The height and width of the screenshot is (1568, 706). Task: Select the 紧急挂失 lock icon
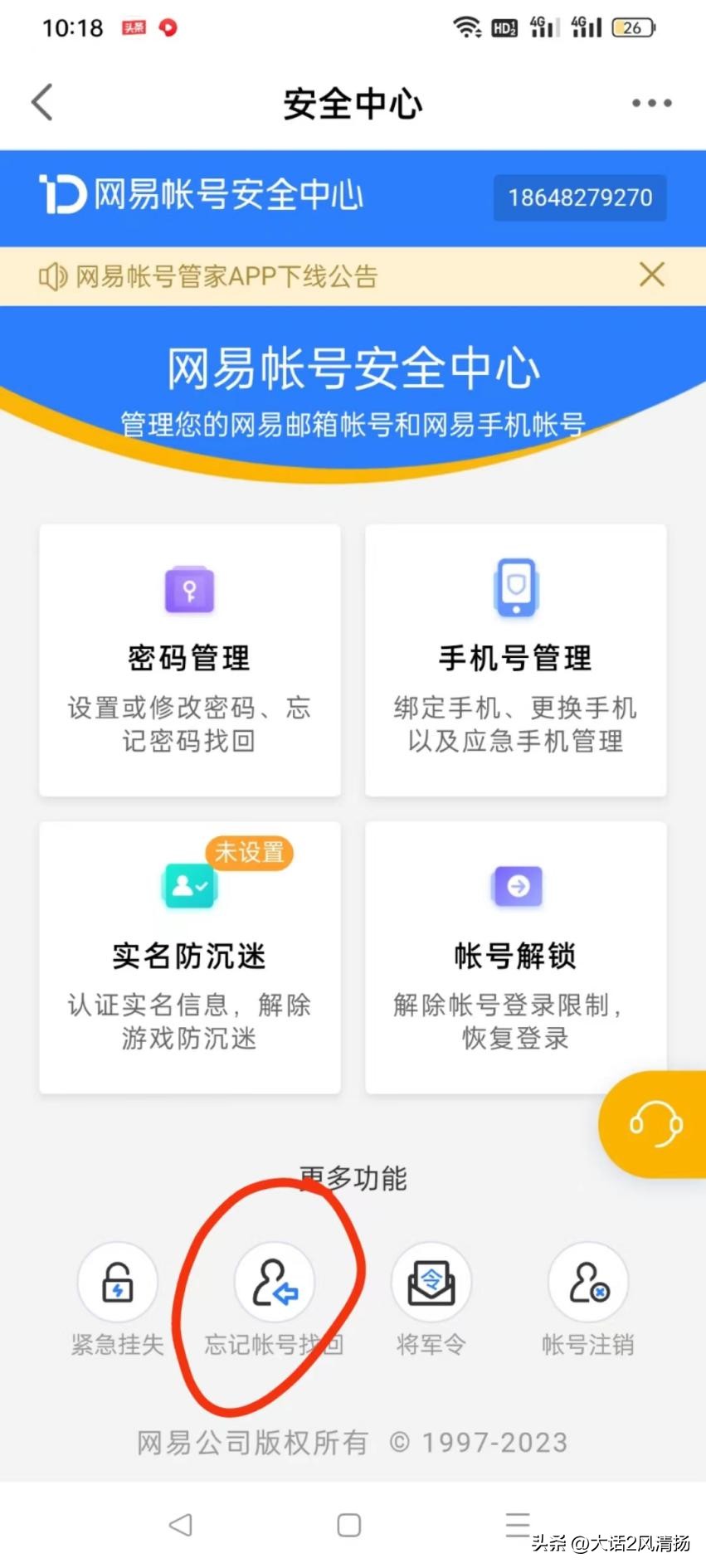coord(117,1282)
